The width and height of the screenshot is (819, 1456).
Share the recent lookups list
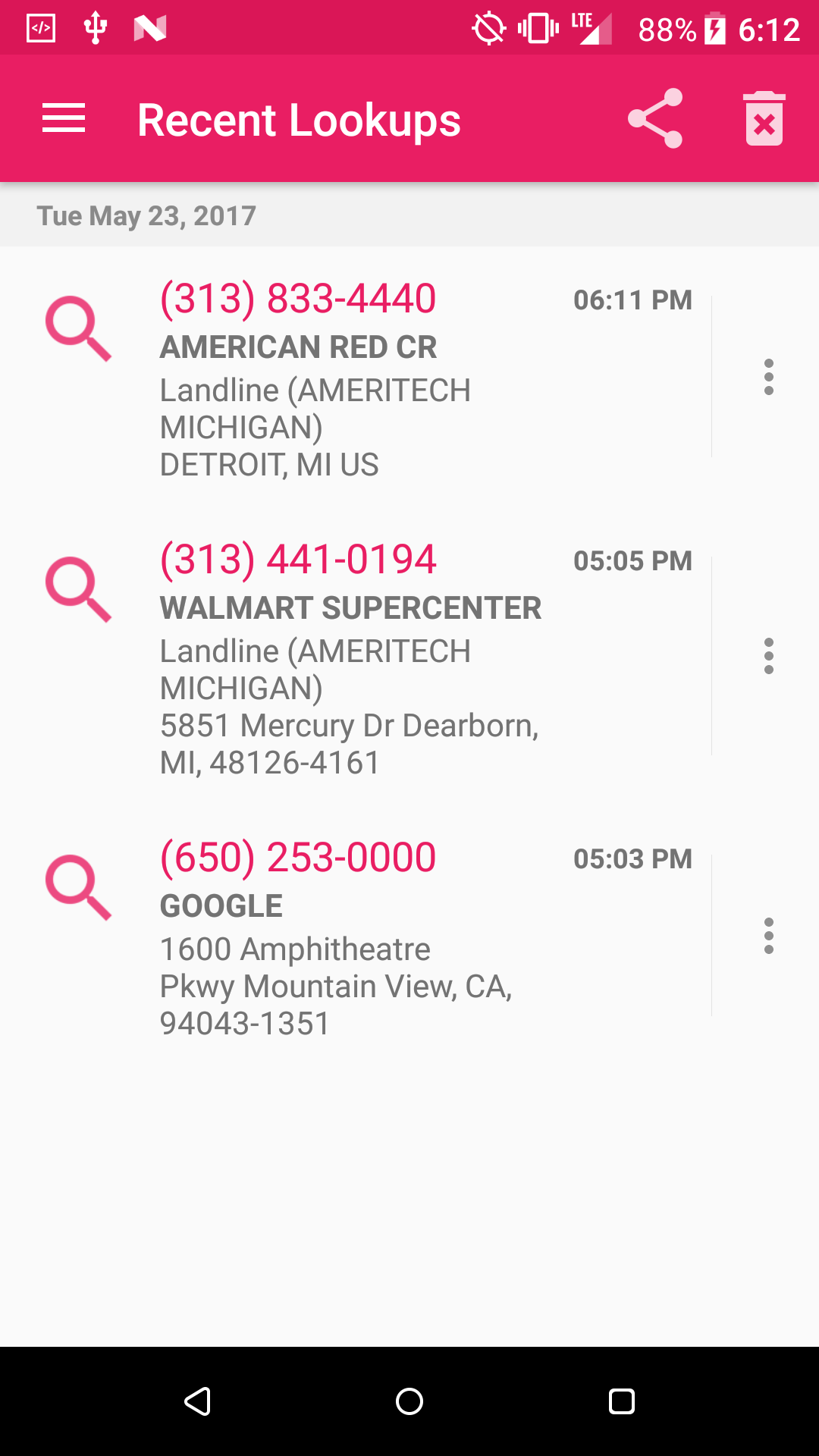pyautogui.click(x=655, y=119)
